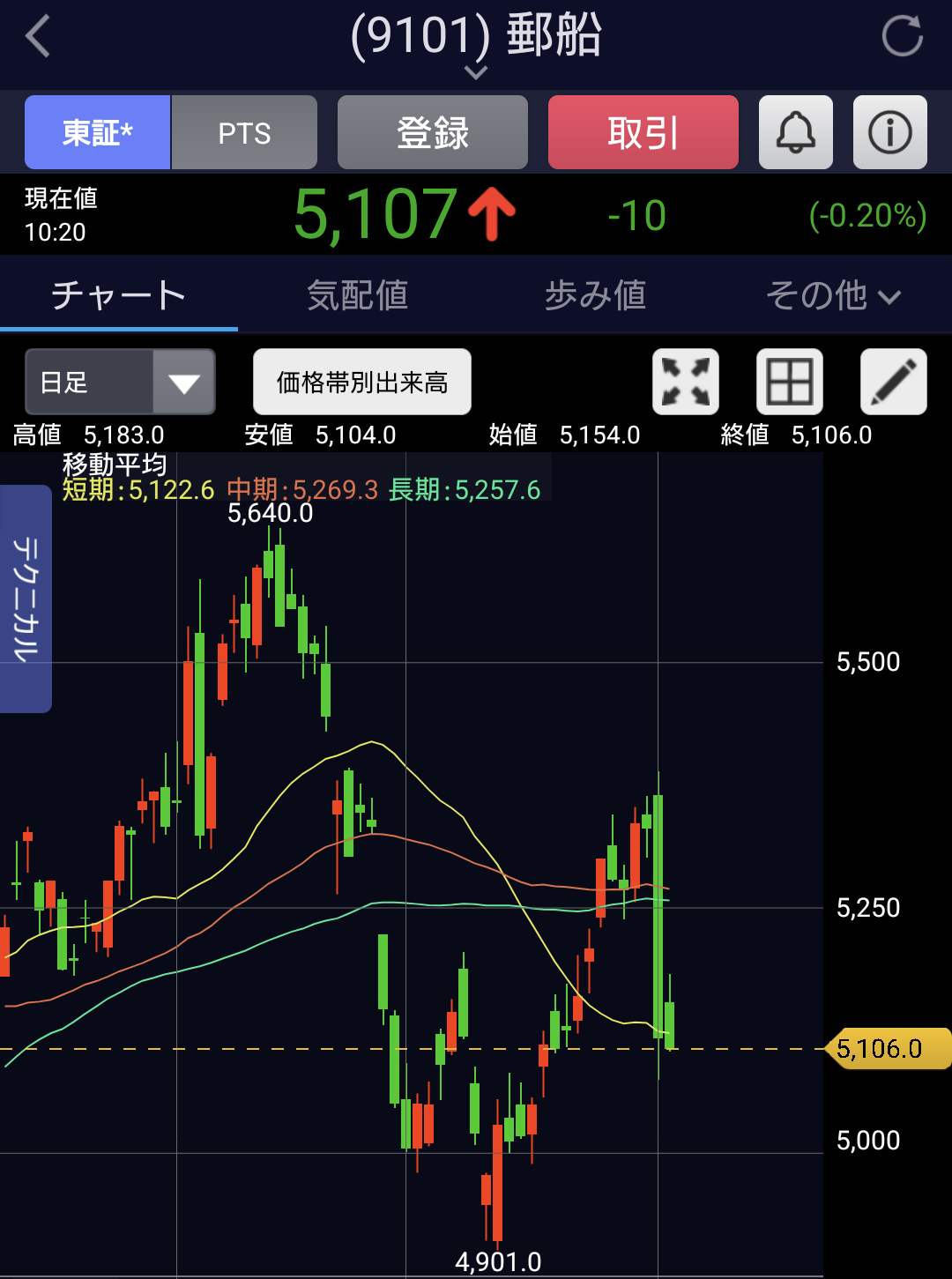Select the 東証 market segment

(x=98, y=133)
